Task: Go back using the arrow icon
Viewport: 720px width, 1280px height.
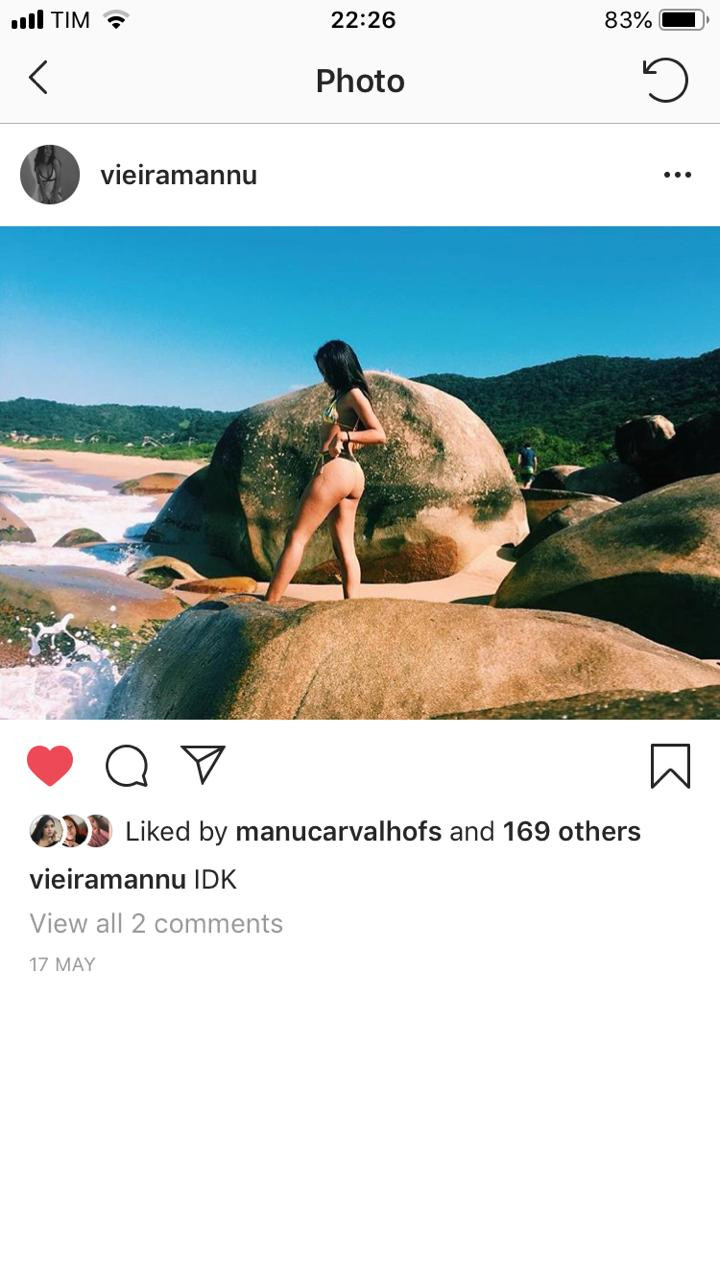Action: coord(38,78)
